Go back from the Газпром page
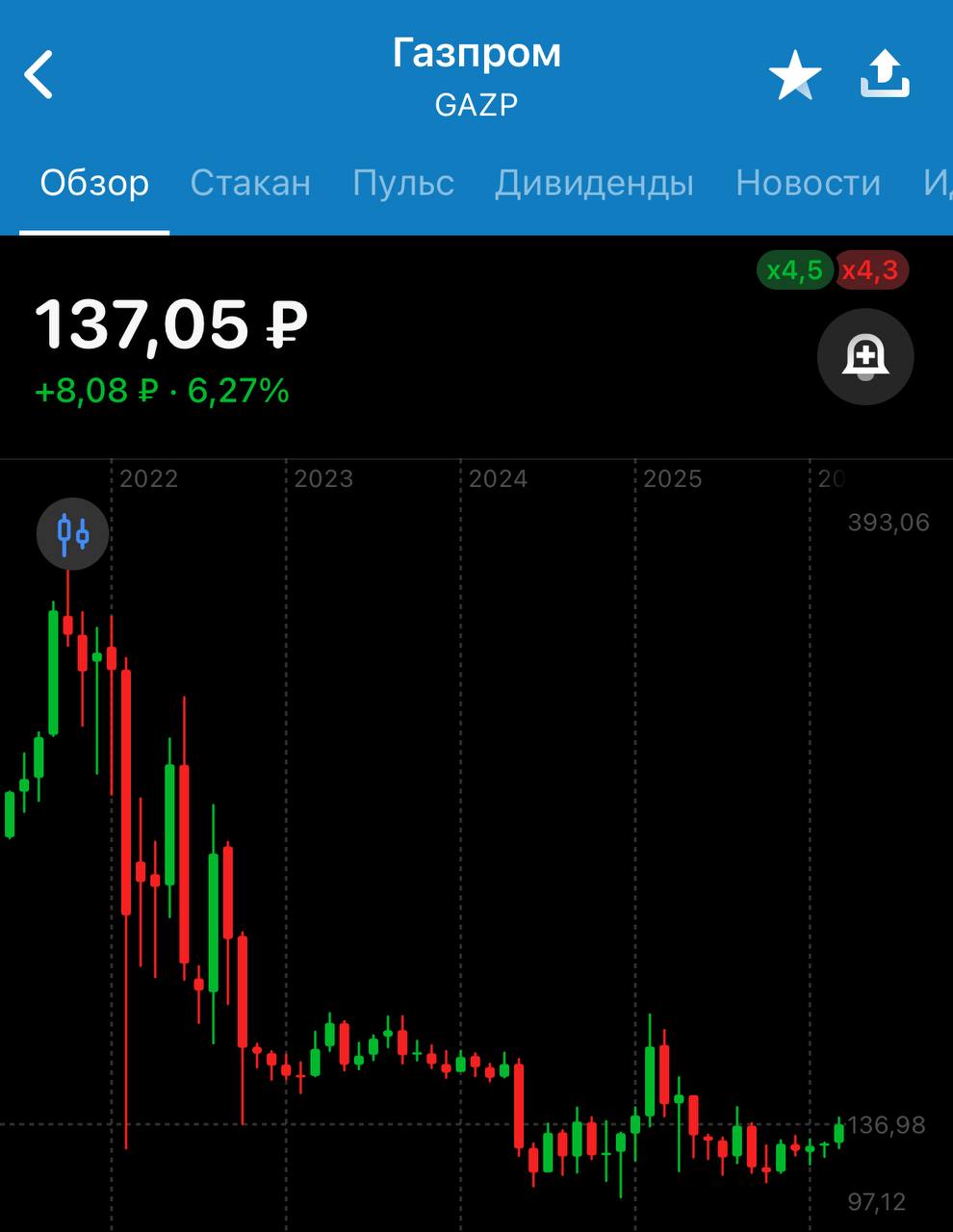The width and height of the screenshot is (953, 1232). pos(39,75)
